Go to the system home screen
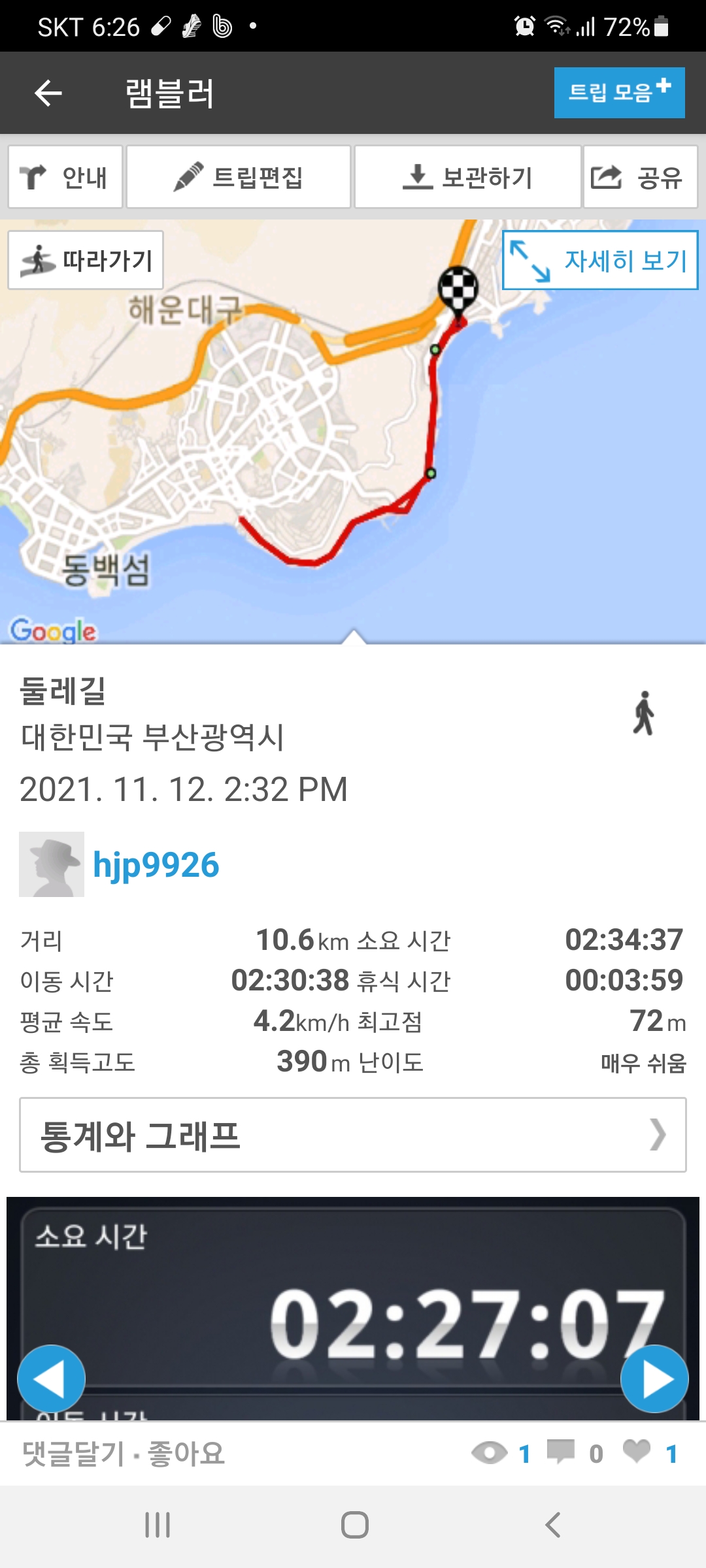 click(x=354, y=1525)
